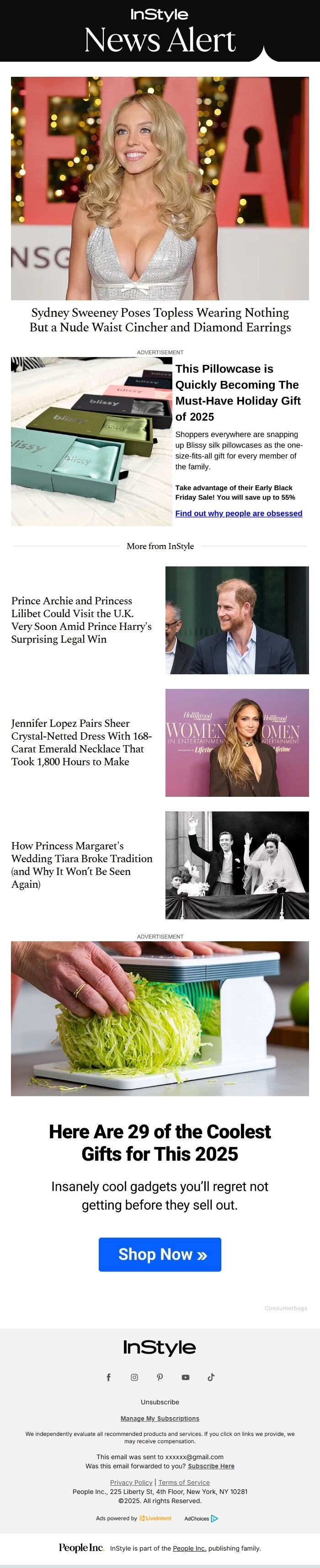Tap the Shop Now button
Viewport: 320px width, 1568px height.
pos(160,1254)
